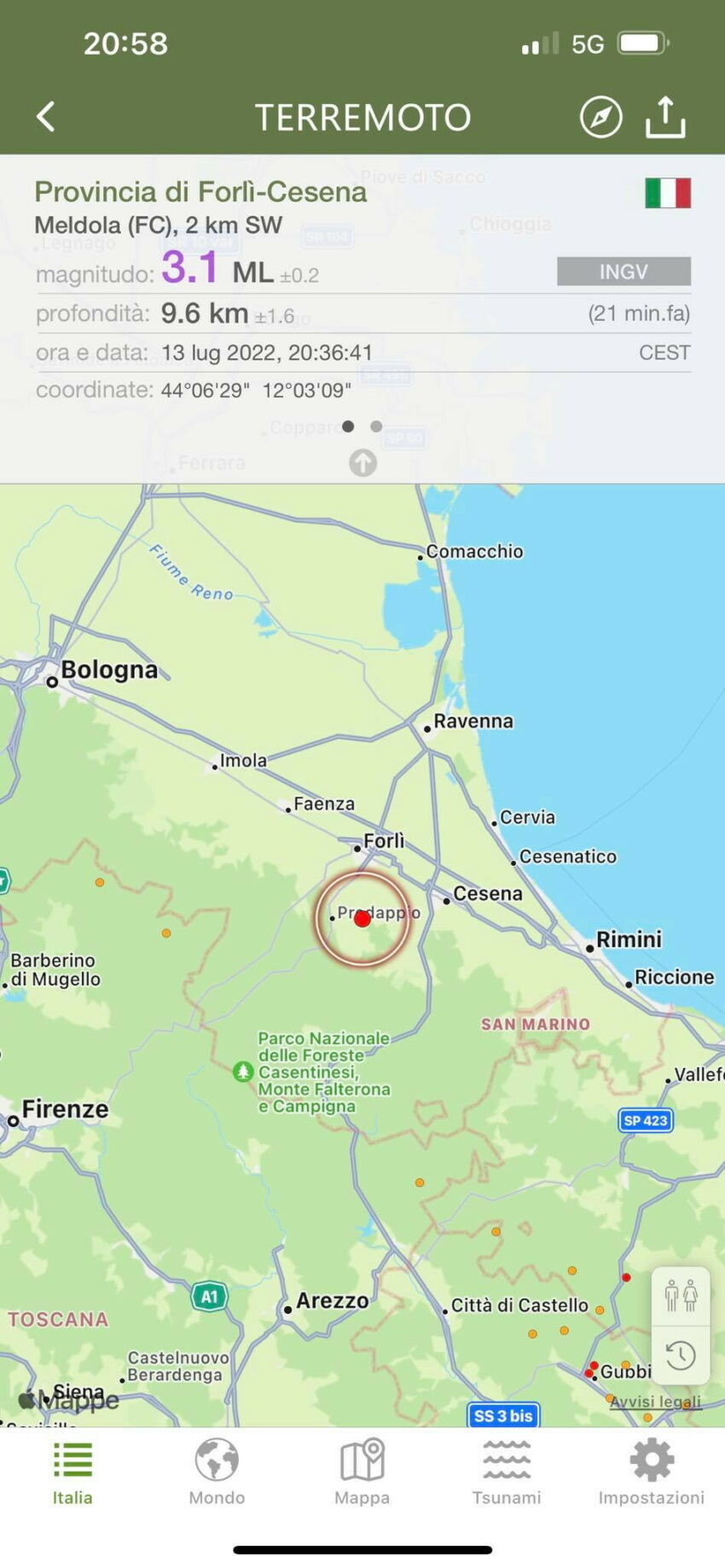Tap the info panel page indicator dots

click(362, 426)
